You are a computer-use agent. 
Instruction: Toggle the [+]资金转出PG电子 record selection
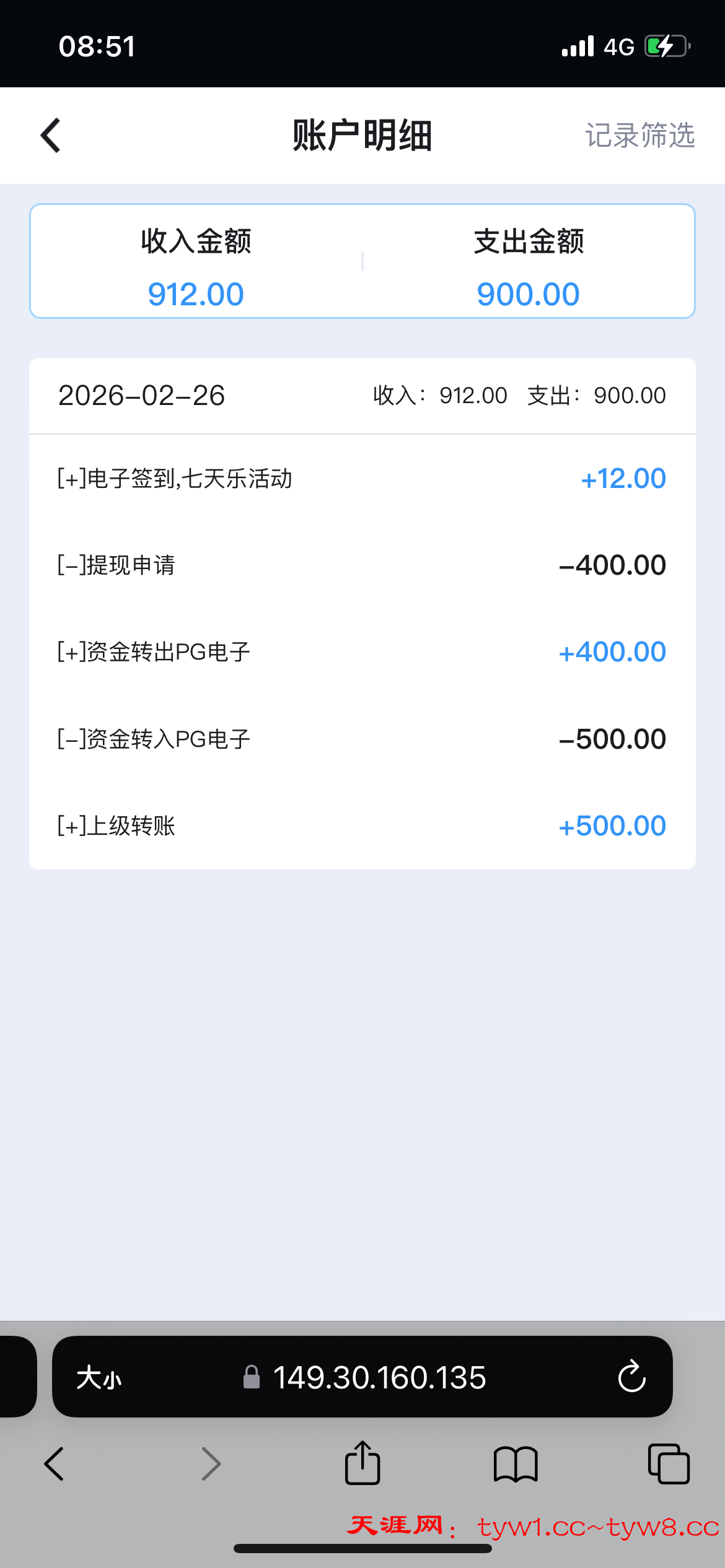point(362,651)
